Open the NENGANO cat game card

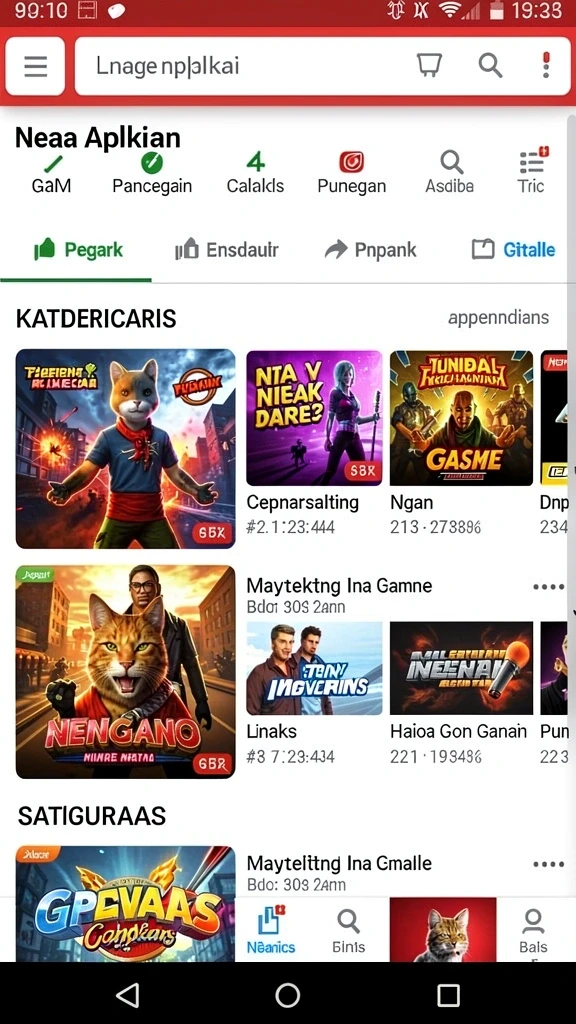(x=125, y=672)
